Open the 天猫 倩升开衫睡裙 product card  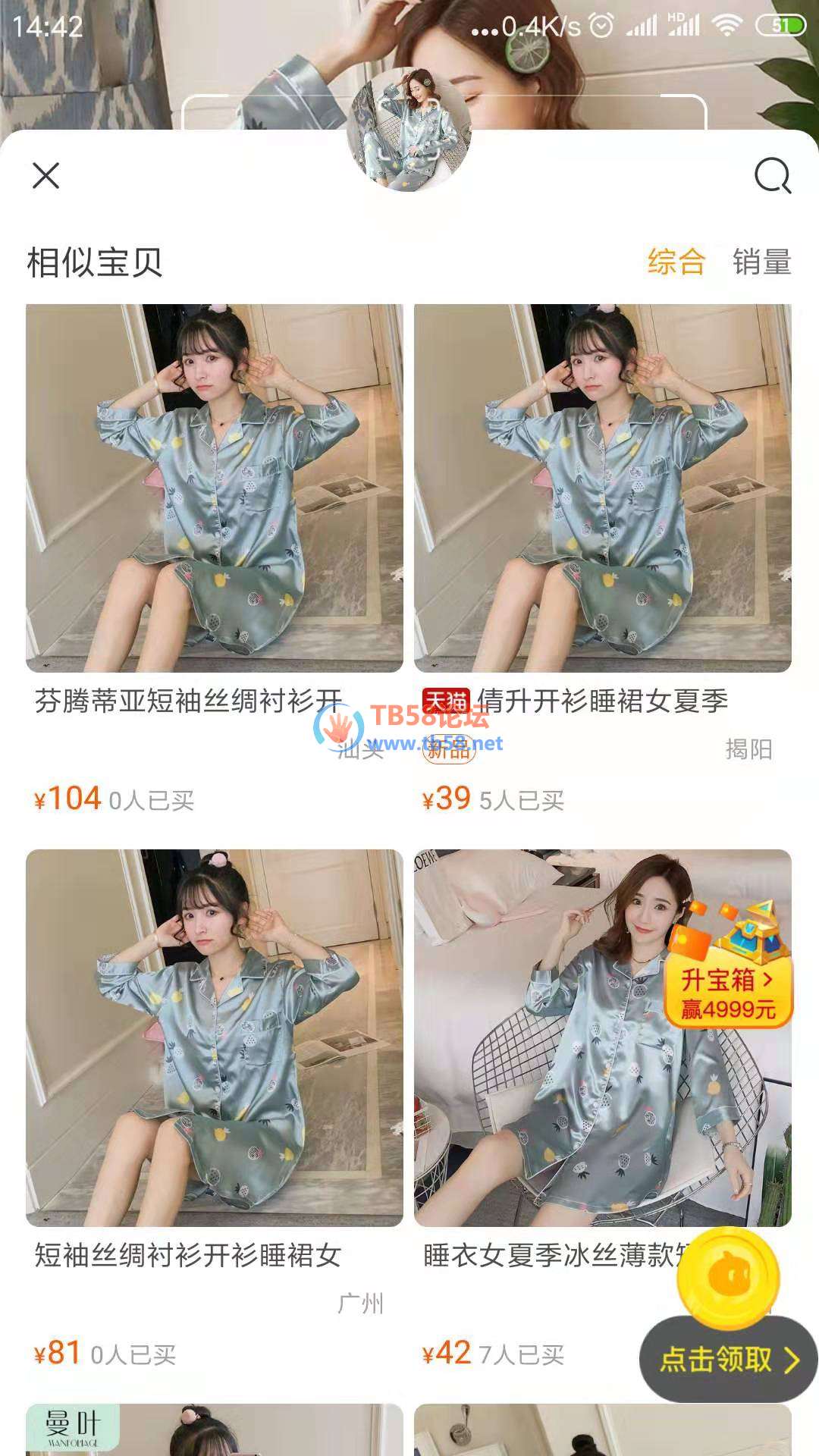click(x=602, y=488)
